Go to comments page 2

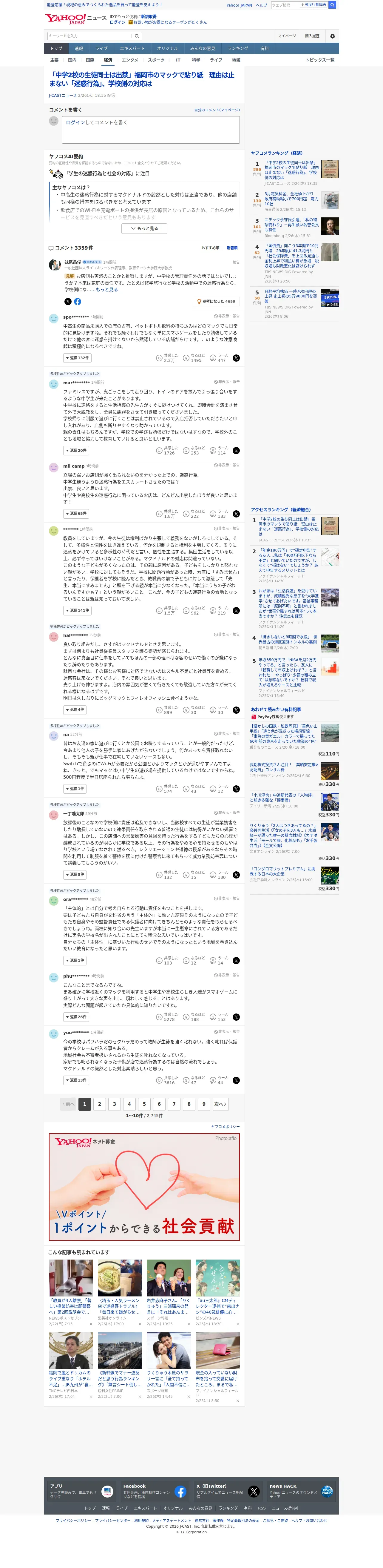[99, 1104]
